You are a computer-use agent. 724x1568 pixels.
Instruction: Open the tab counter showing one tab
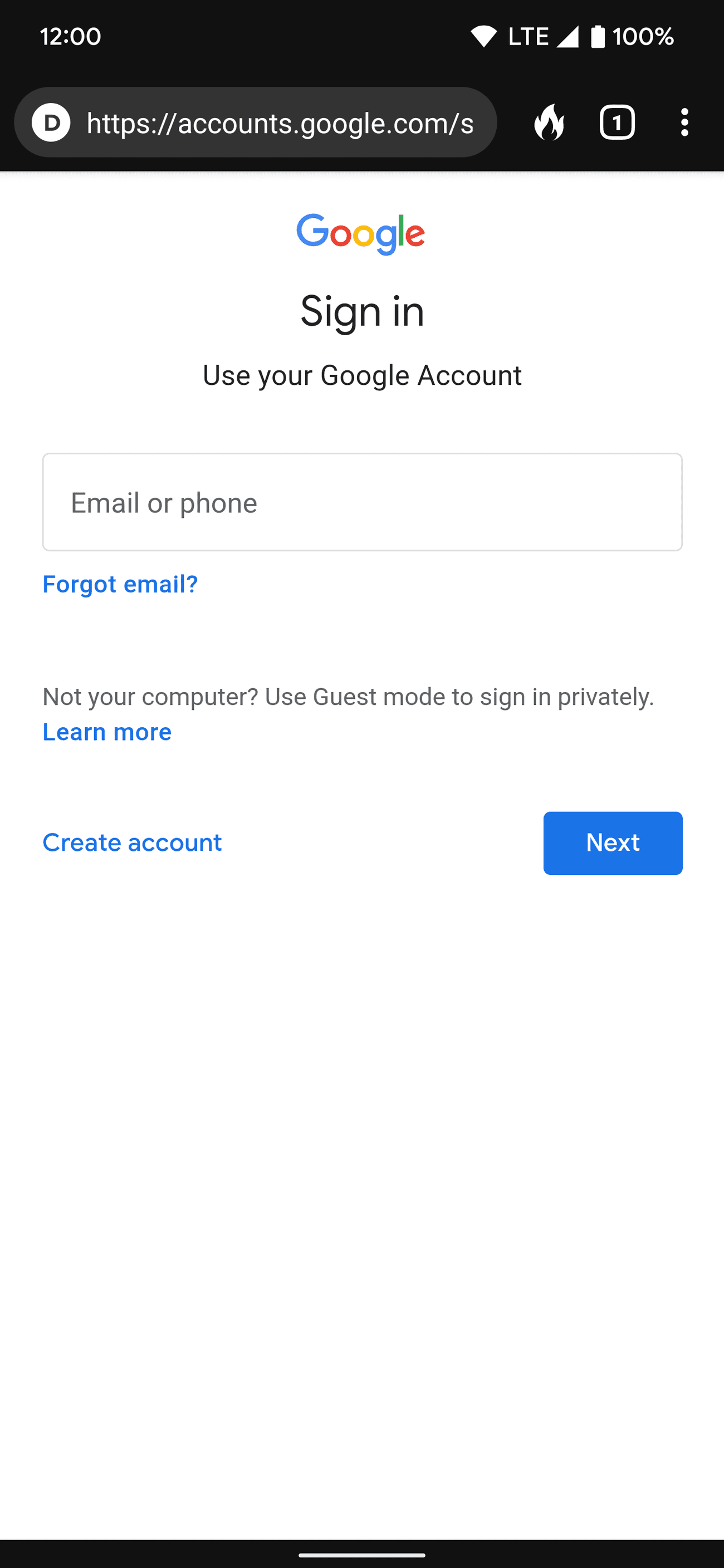[618, 122]
